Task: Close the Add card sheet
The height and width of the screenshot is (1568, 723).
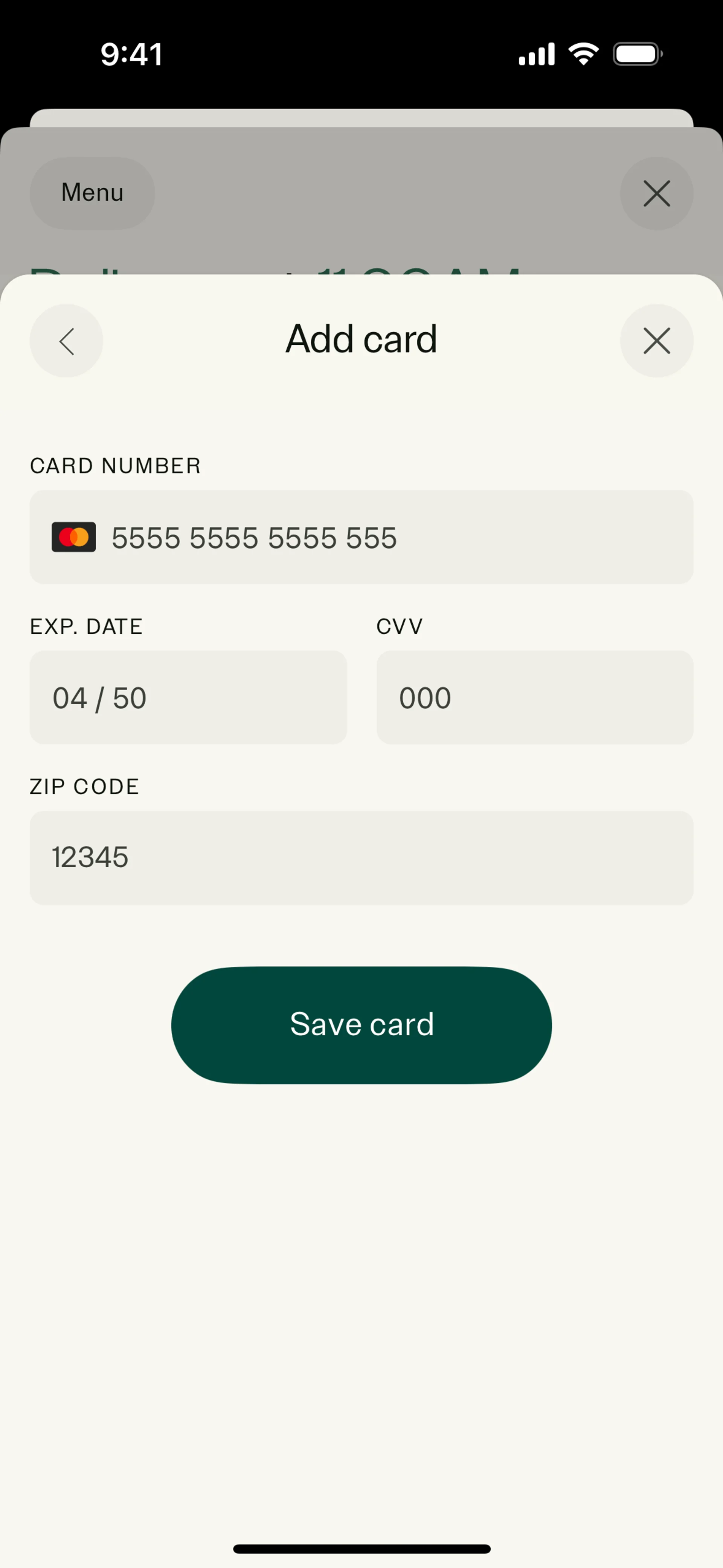Action: click(x=656, y=341)
